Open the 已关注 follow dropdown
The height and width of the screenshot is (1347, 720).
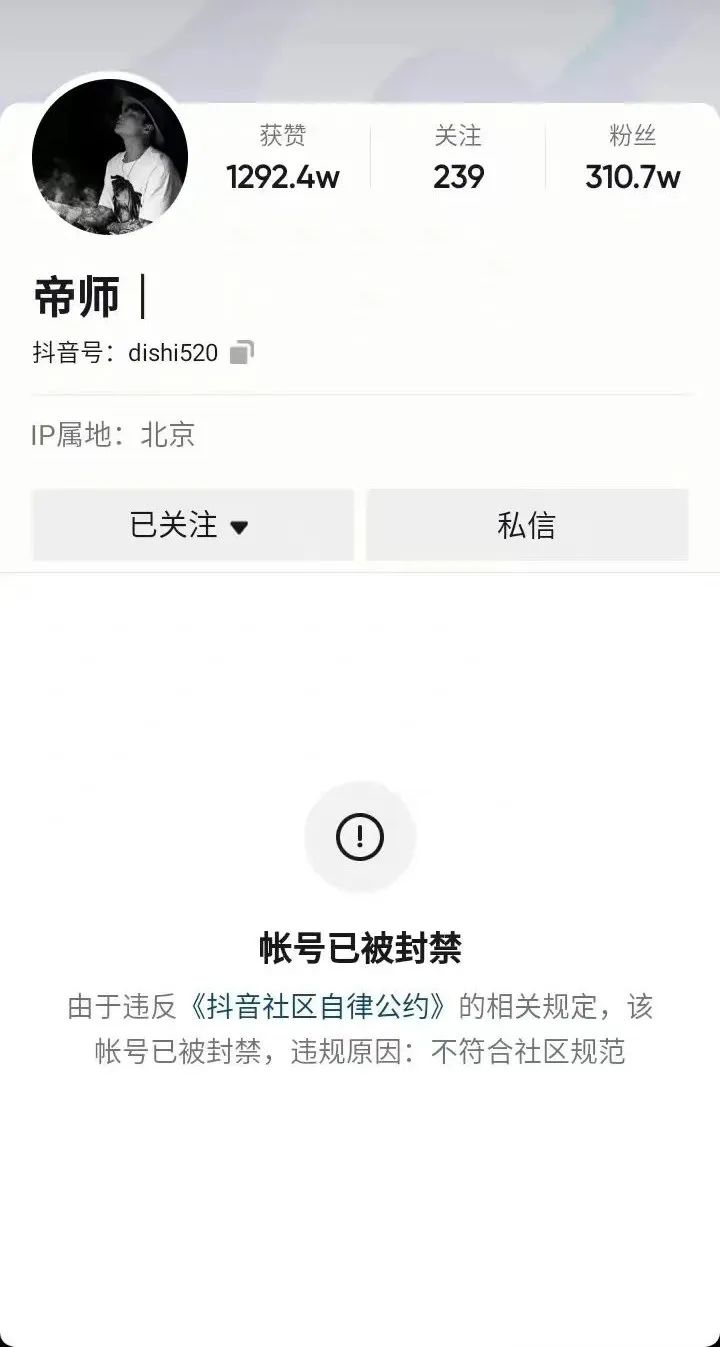pos(192,525)
